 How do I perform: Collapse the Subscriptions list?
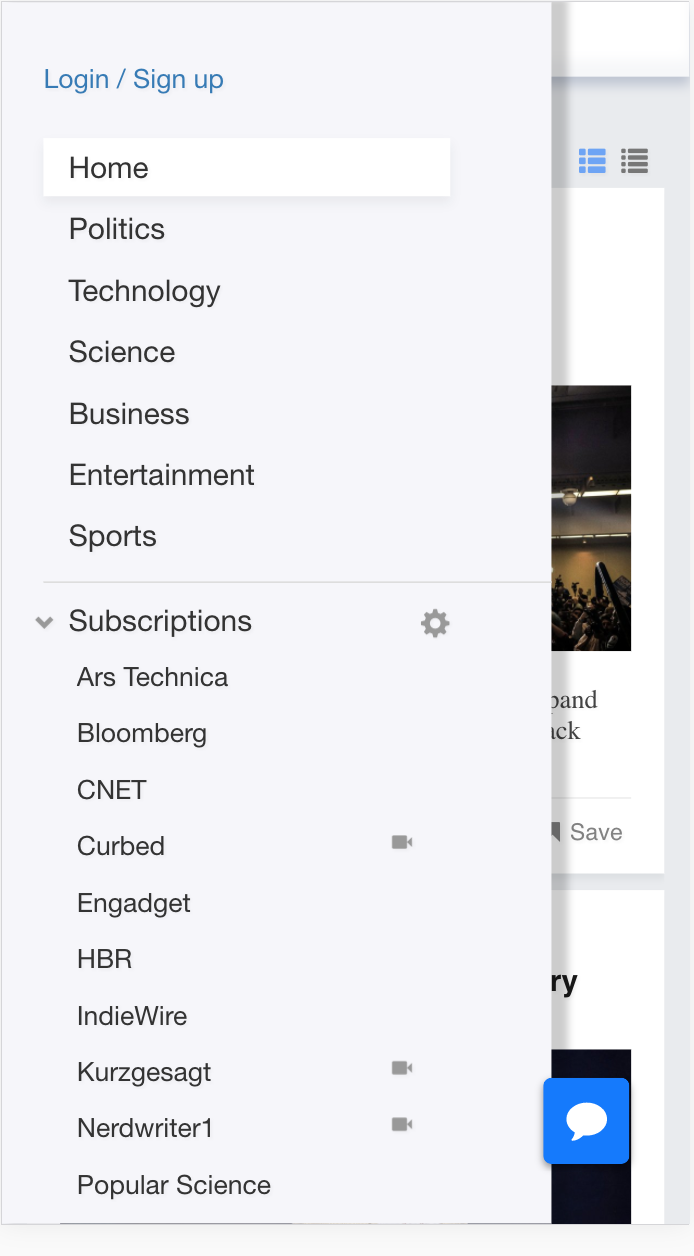coord(44,622)
